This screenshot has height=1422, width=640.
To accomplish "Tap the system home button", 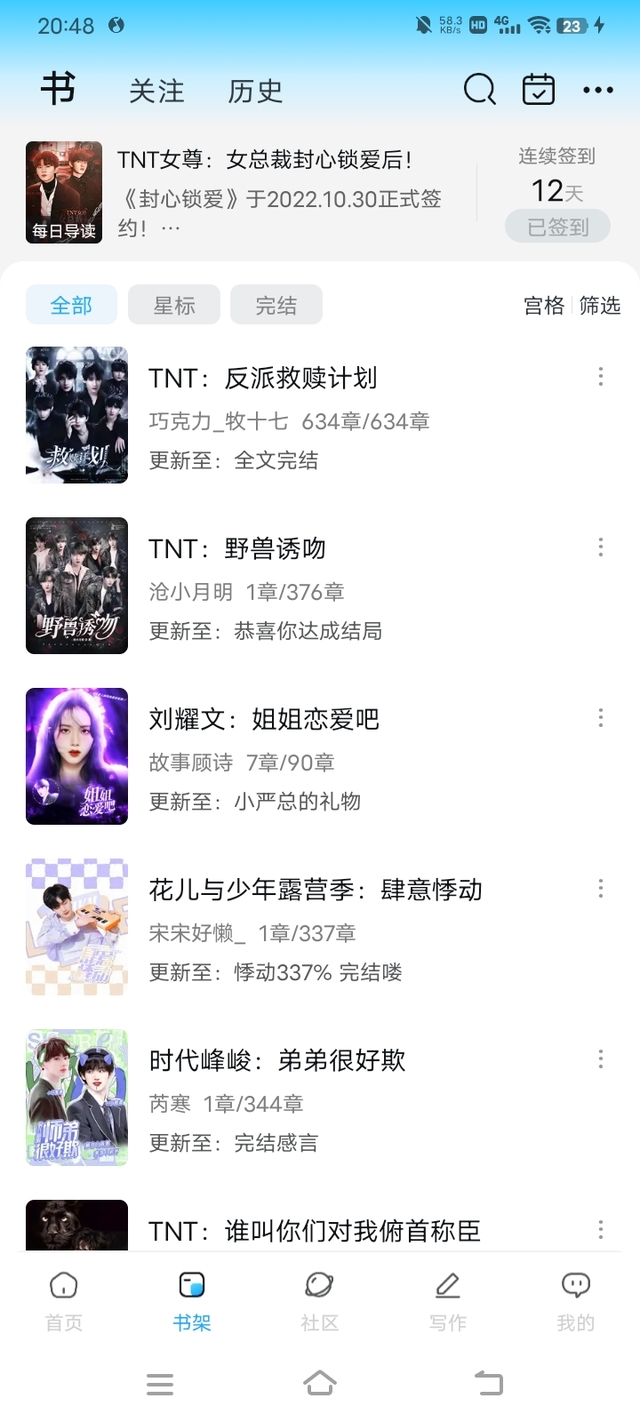I will (x=319, y=1384).
